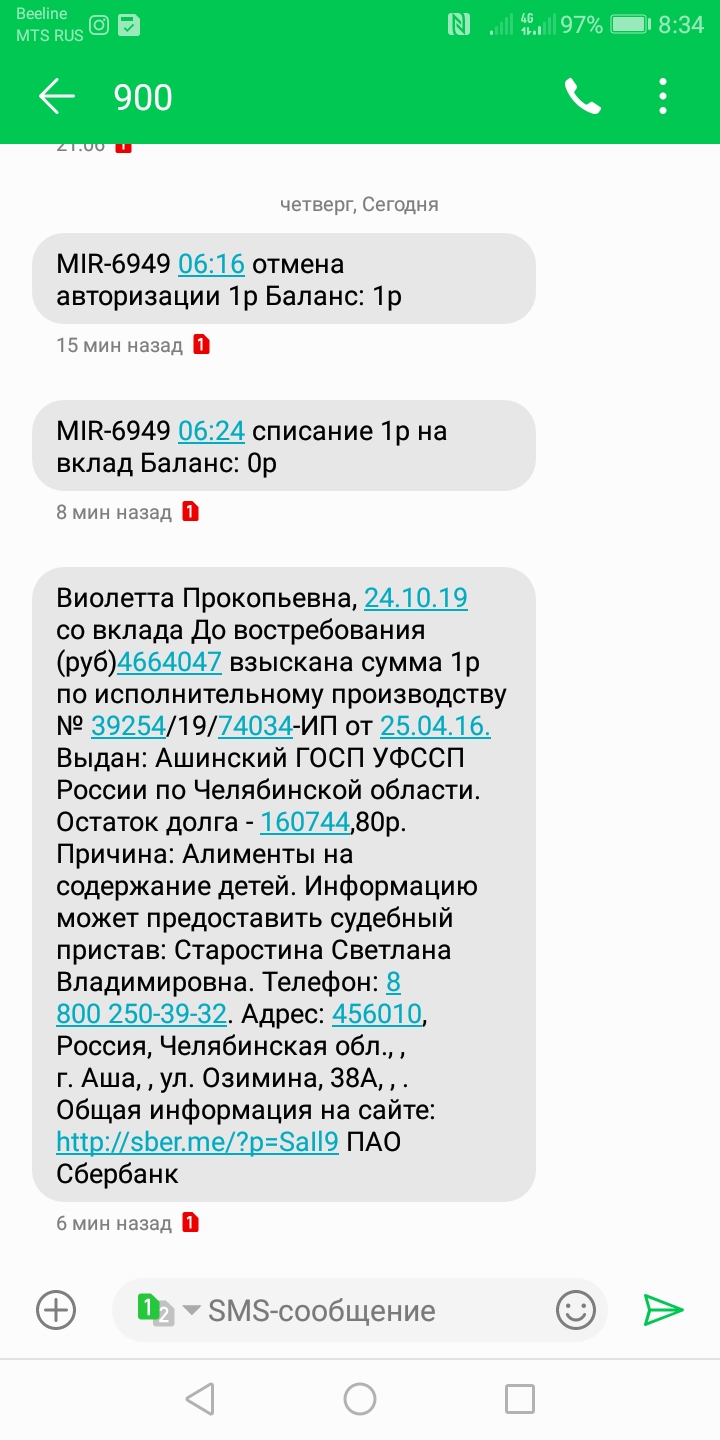The width and height of the screenshot is (720, 1440).
Task: Tap the postal code 456010 link
Action: (x=377, y=1014)
